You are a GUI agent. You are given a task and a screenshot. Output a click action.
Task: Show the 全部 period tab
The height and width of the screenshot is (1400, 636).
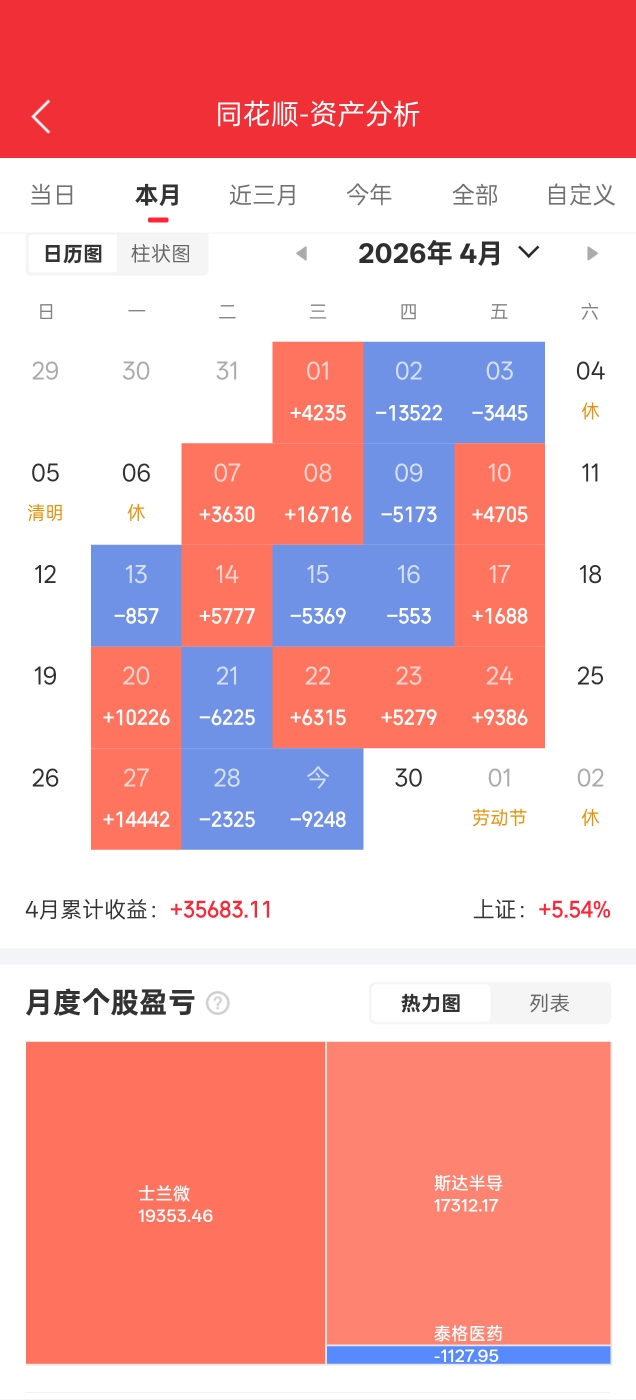[475, 195]
